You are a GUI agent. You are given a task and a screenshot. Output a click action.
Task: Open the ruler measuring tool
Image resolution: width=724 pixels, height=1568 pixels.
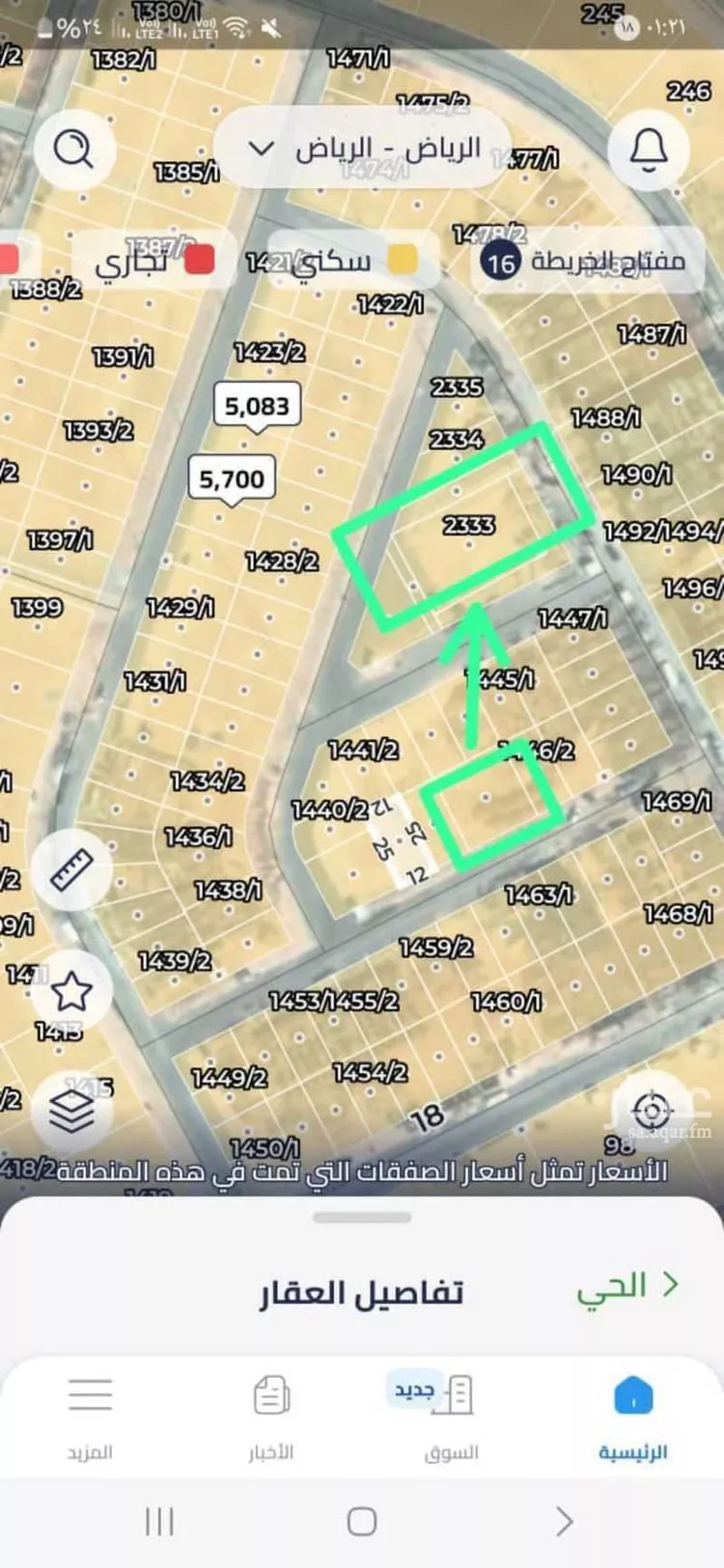point(71,870)
